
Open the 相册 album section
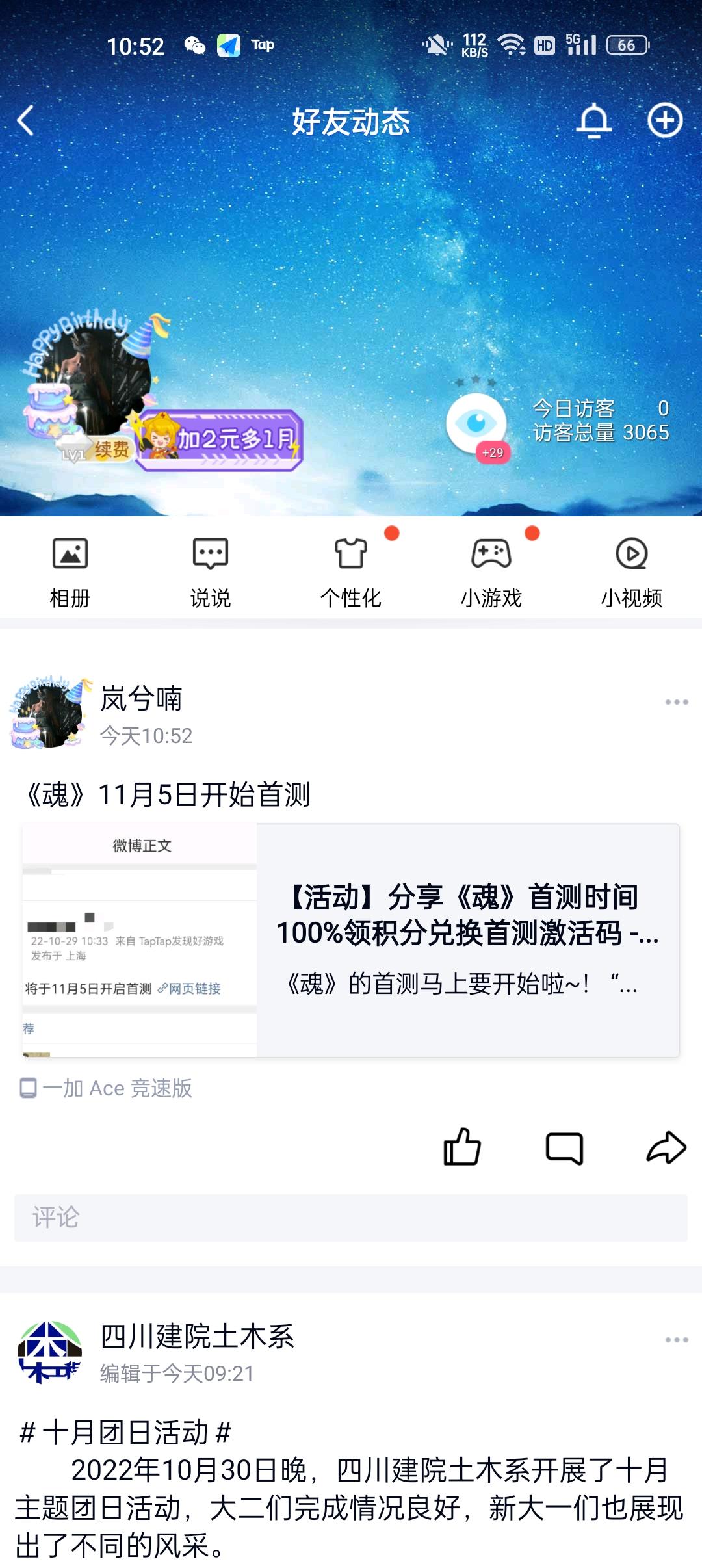point(70,569)
